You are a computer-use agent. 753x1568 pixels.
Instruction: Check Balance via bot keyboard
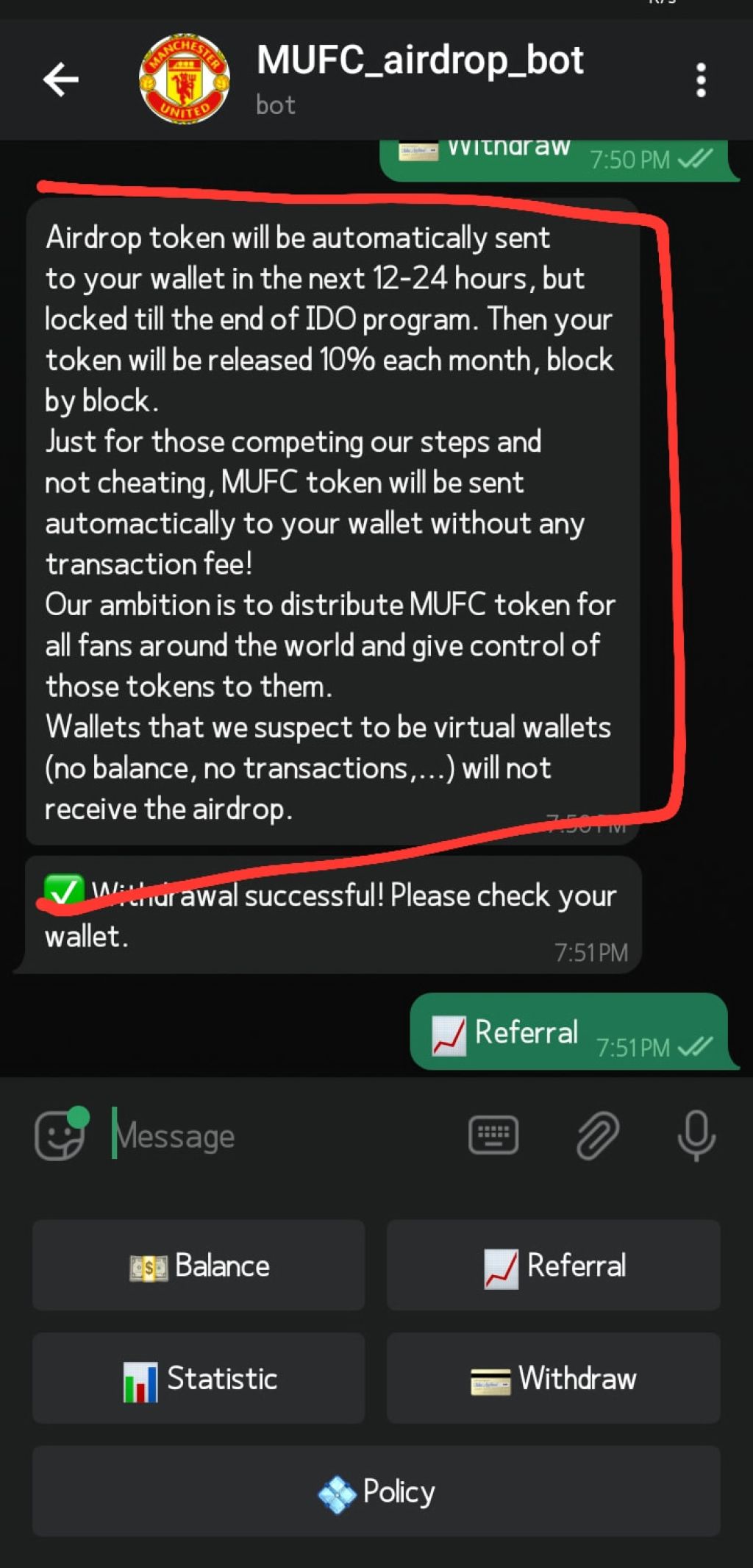pyautogui.click(x=199, y=1266)
